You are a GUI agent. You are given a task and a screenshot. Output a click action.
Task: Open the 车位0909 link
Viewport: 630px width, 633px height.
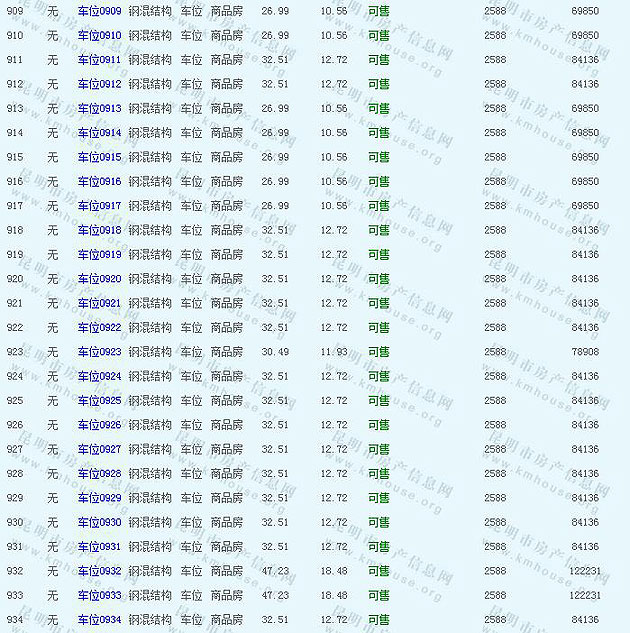coord(99,11)
